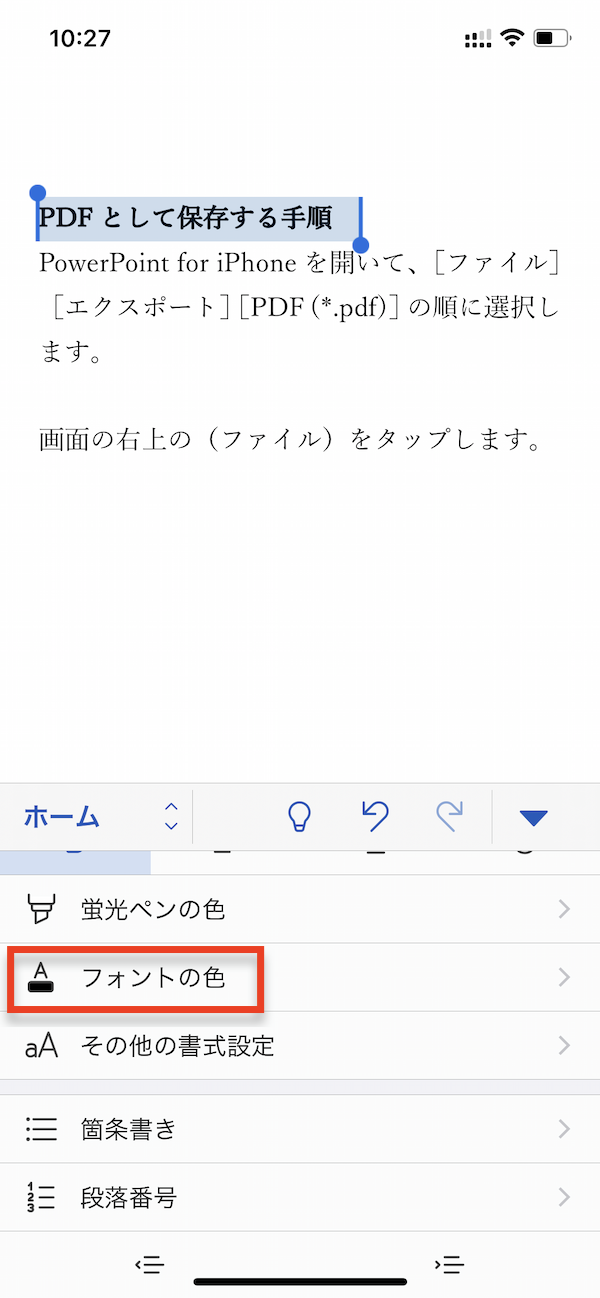Tap the lightbulb tell-me icon
The height and width of the screenshot is (1298, 600).
click(299, 817)
